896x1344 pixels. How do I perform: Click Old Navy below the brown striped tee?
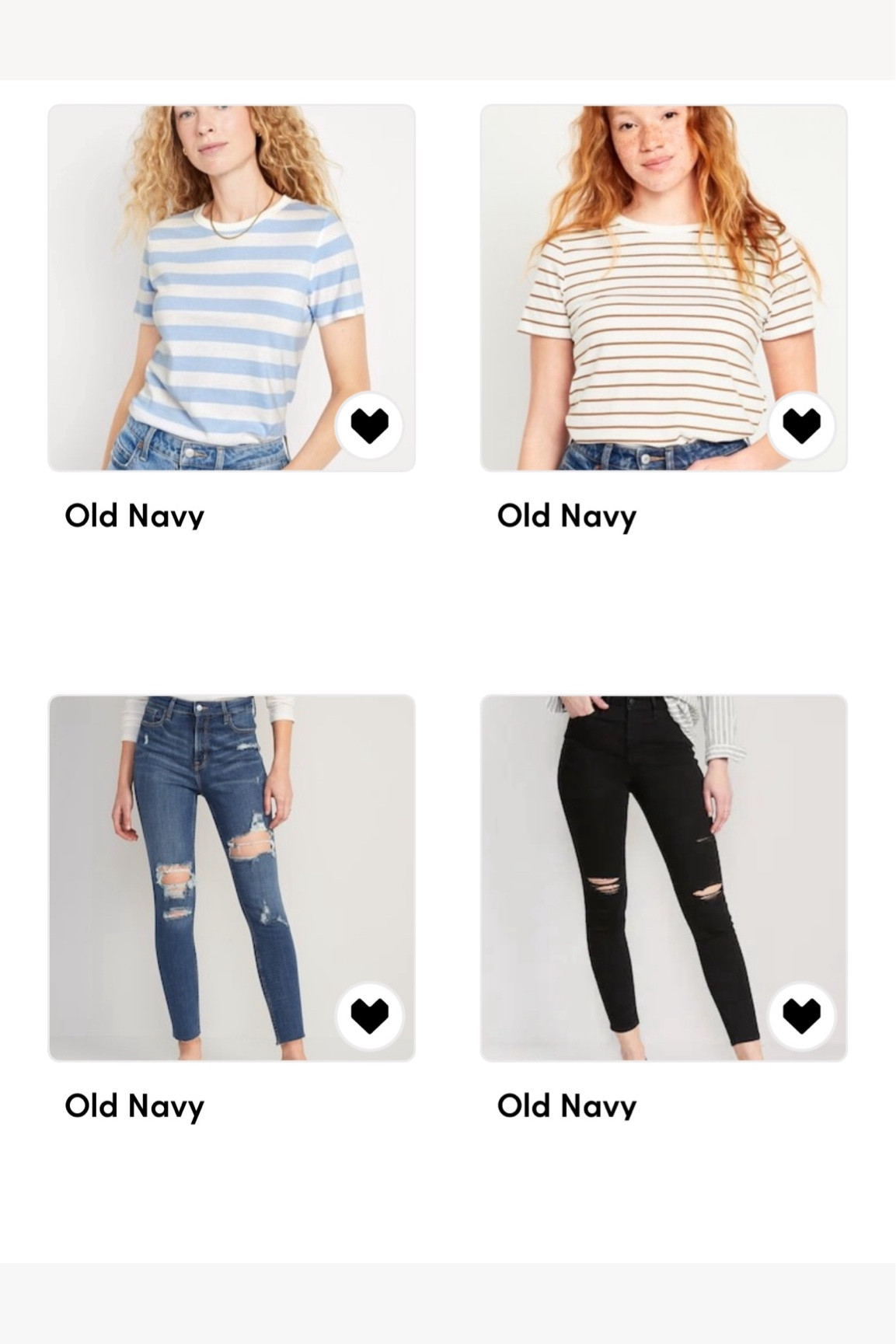[567, 514]
